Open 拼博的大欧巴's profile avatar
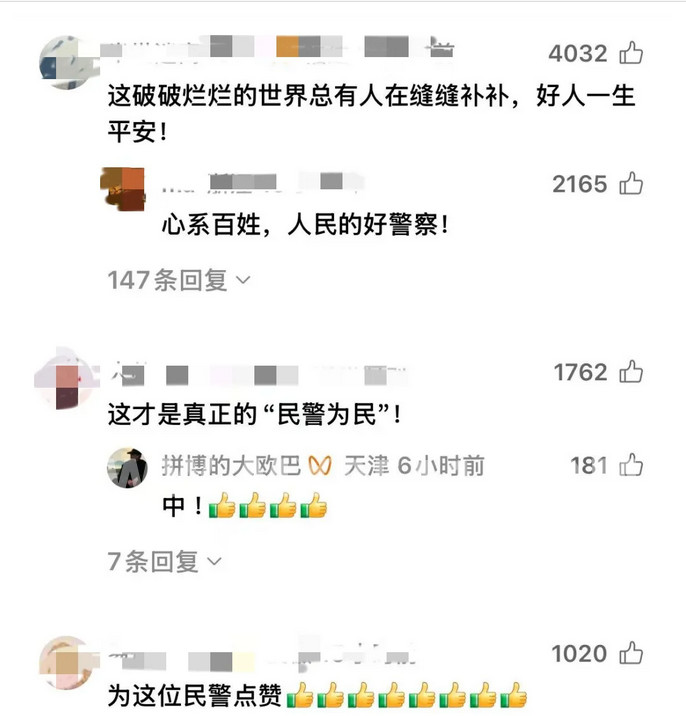686x716 pixels. (127, 468)
